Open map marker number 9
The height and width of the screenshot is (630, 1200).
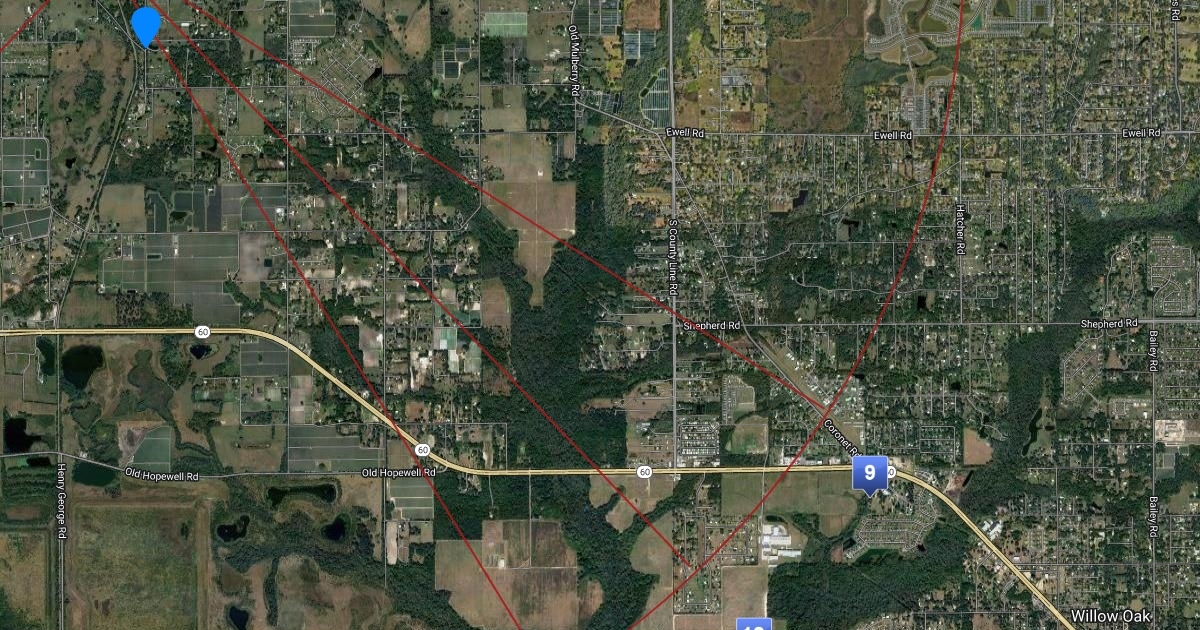(x=869, y=472)
